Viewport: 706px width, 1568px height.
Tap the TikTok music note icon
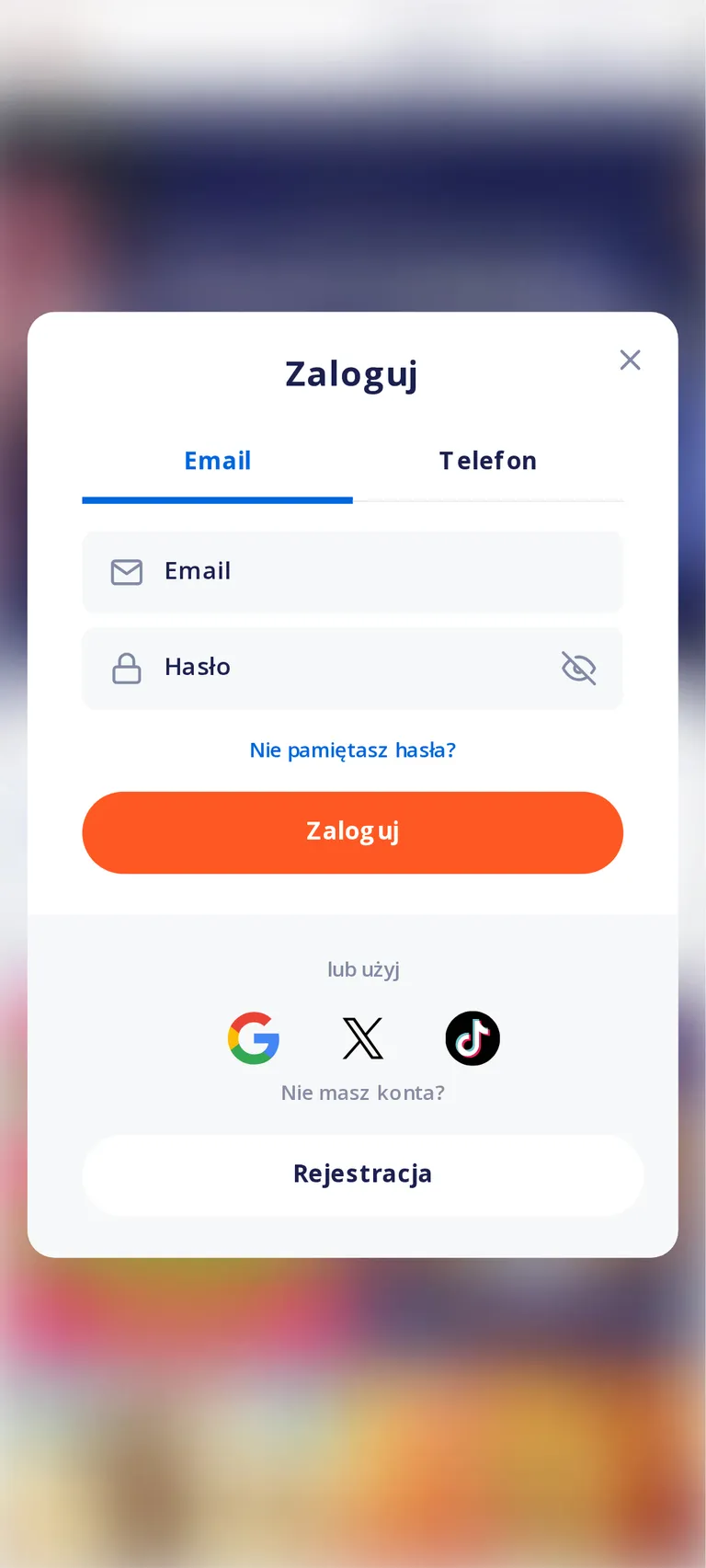click(x=473, y=1037)
